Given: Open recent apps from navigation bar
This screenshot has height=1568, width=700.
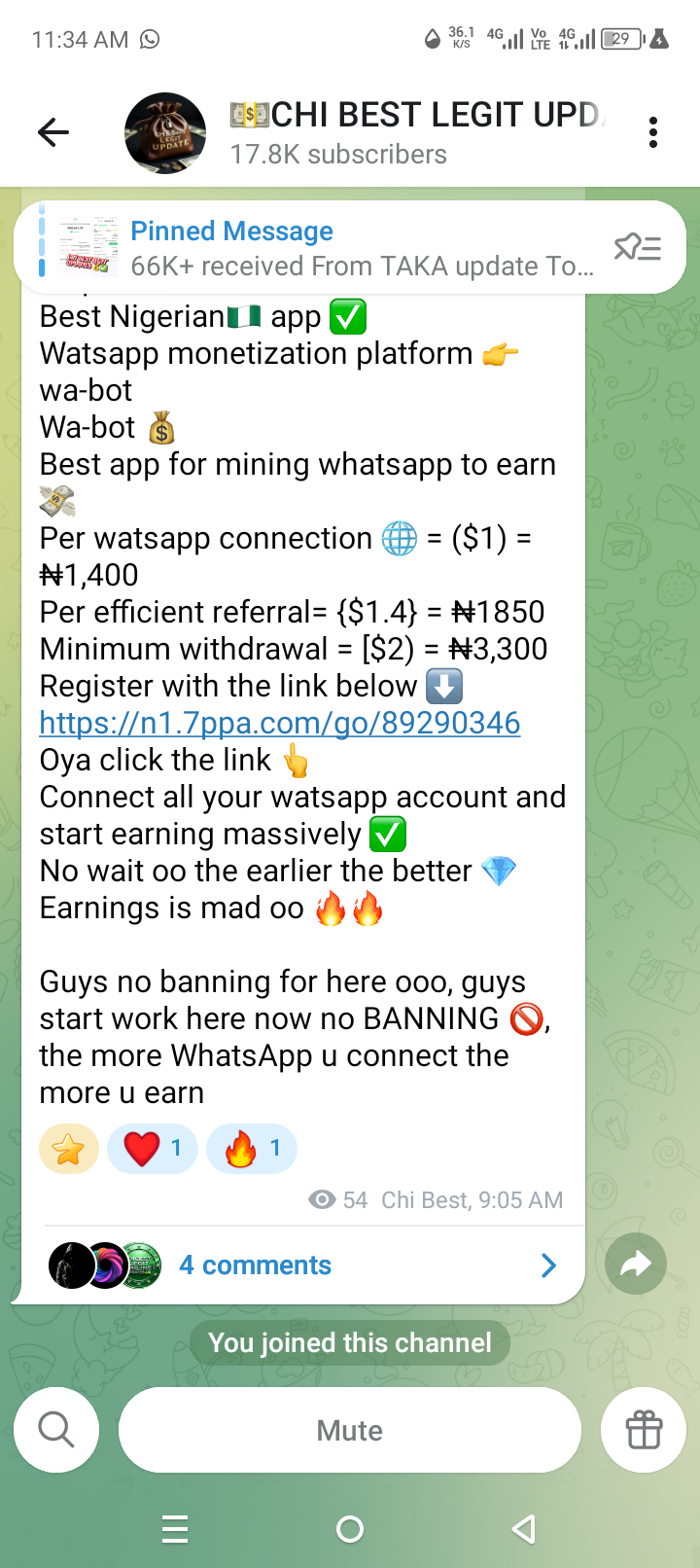Looking at the screenshot, I should click(175, 1530).
